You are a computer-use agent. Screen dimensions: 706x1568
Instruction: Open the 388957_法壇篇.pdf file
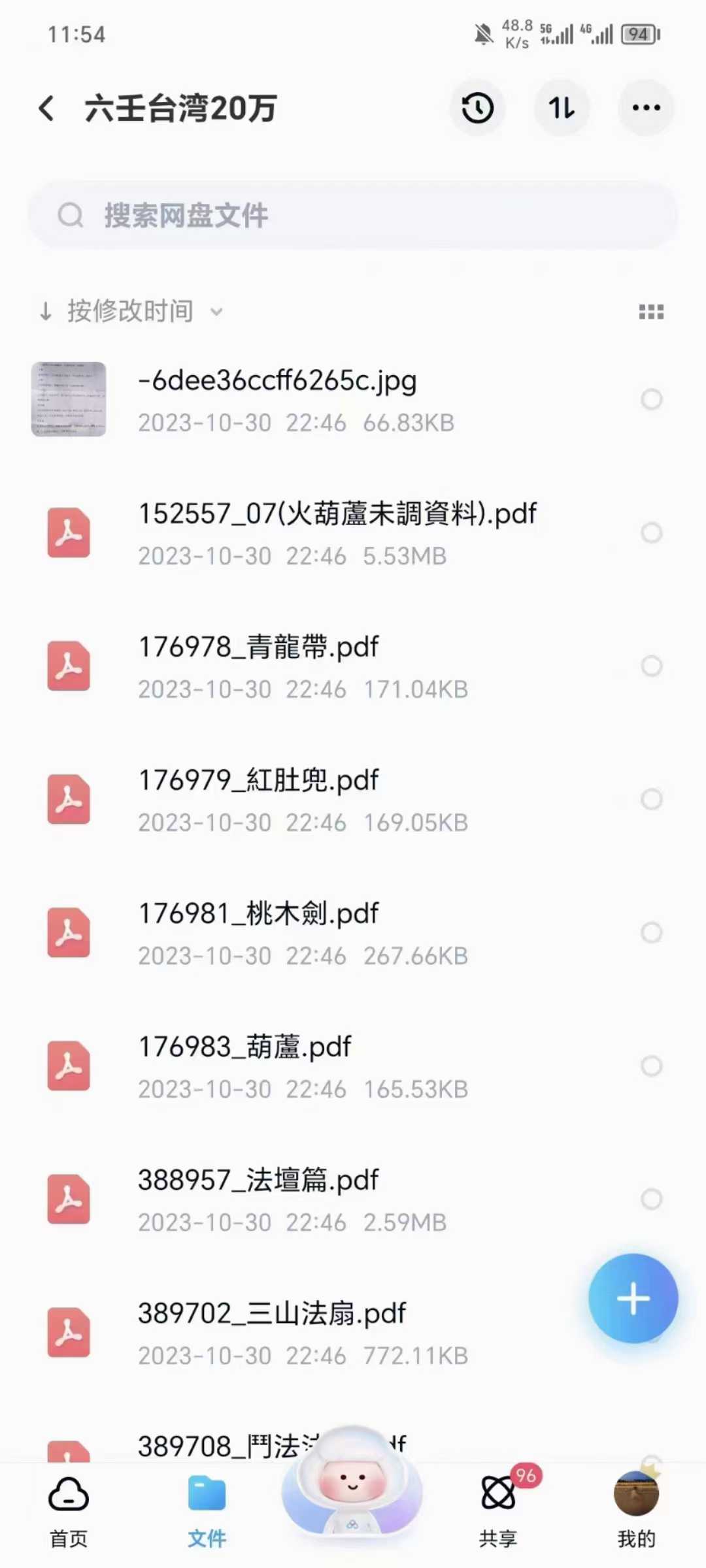point(353,1199)
